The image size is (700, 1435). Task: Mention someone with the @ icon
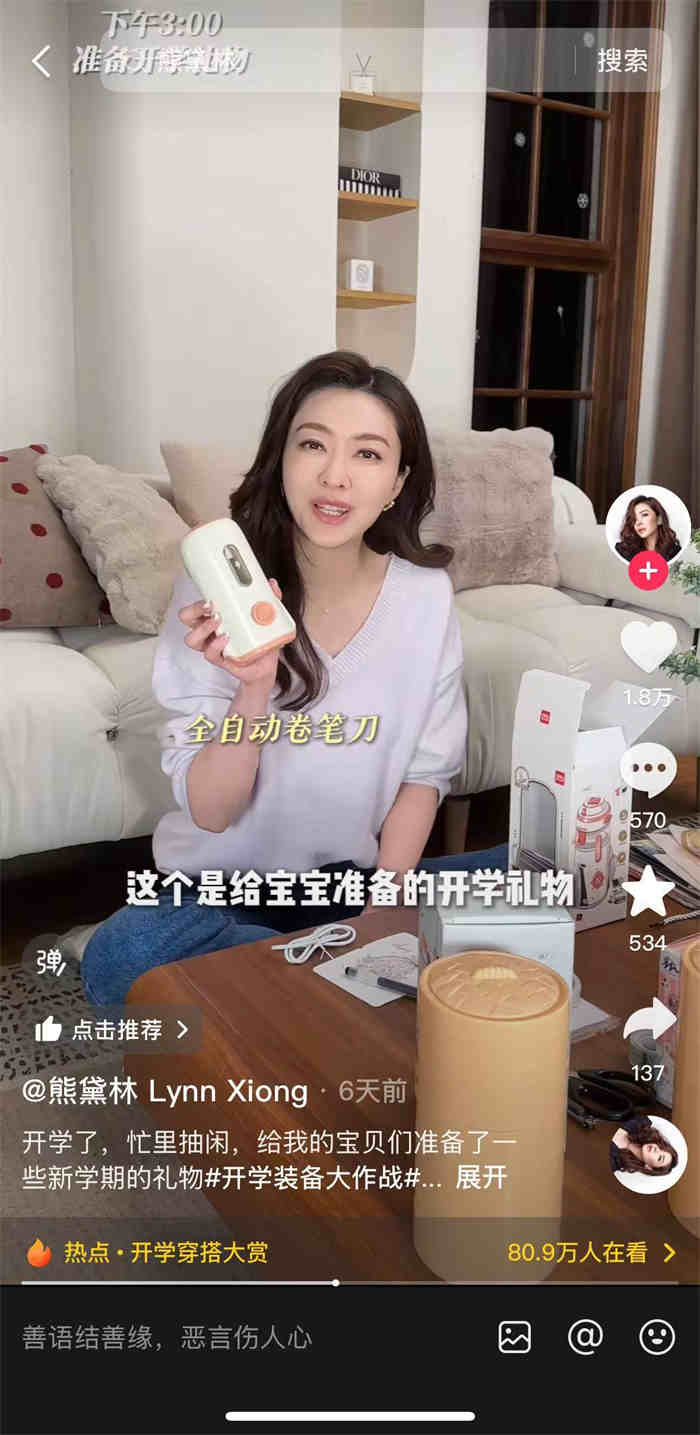pos(585,1337)
